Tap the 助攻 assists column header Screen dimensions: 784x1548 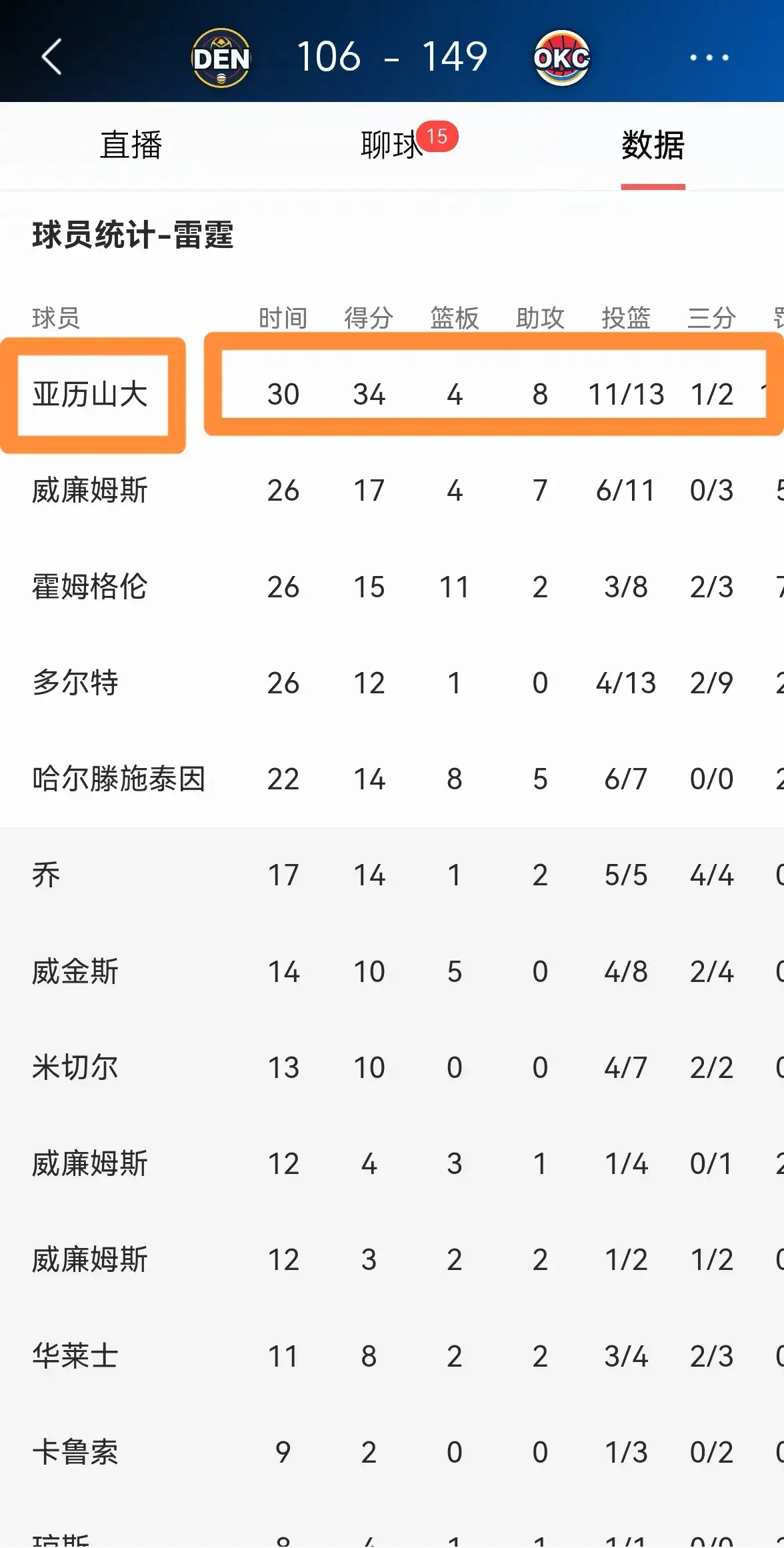tap(540, 319)
